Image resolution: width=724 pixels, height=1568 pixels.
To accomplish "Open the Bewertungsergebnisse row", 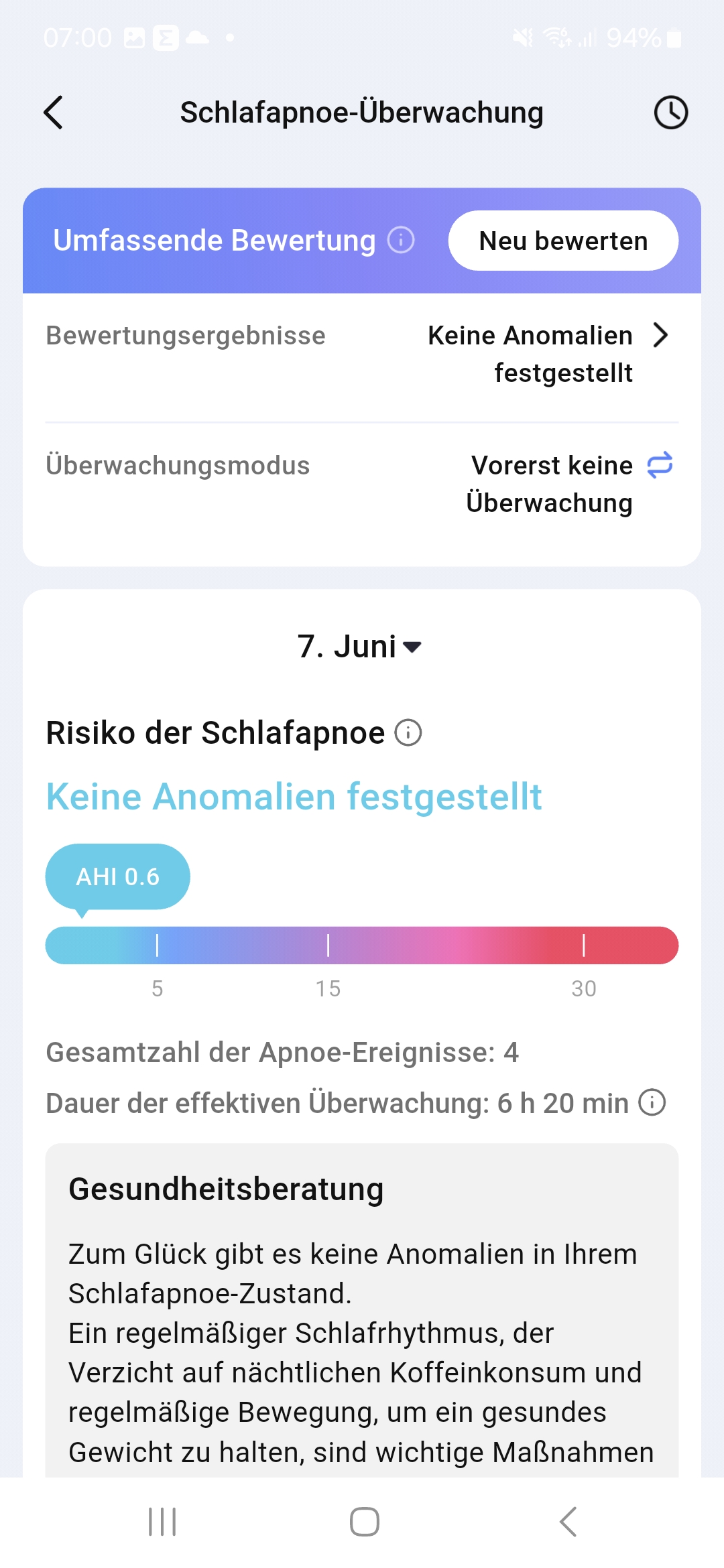I will (x=362, y=354).
